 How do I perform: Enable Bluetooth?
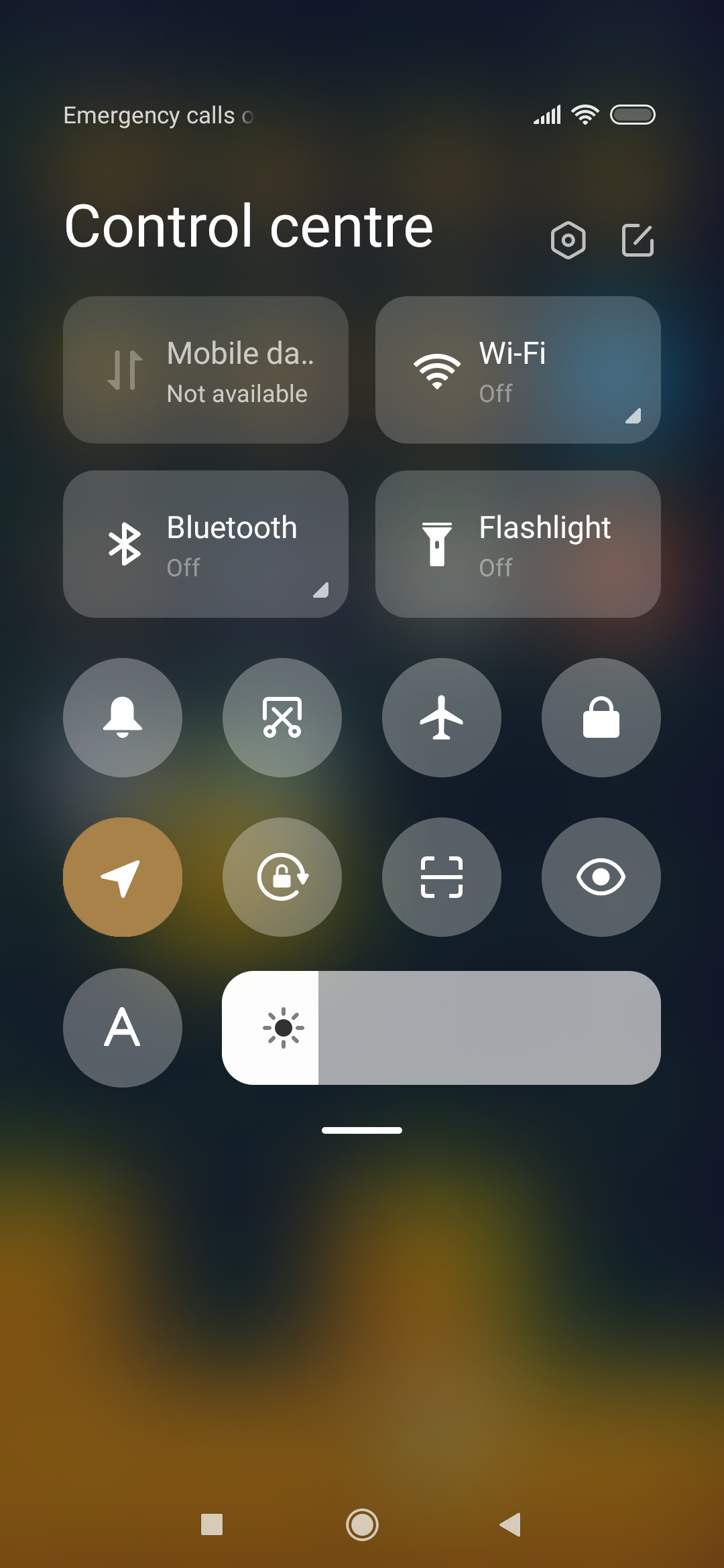coord(206,544)
